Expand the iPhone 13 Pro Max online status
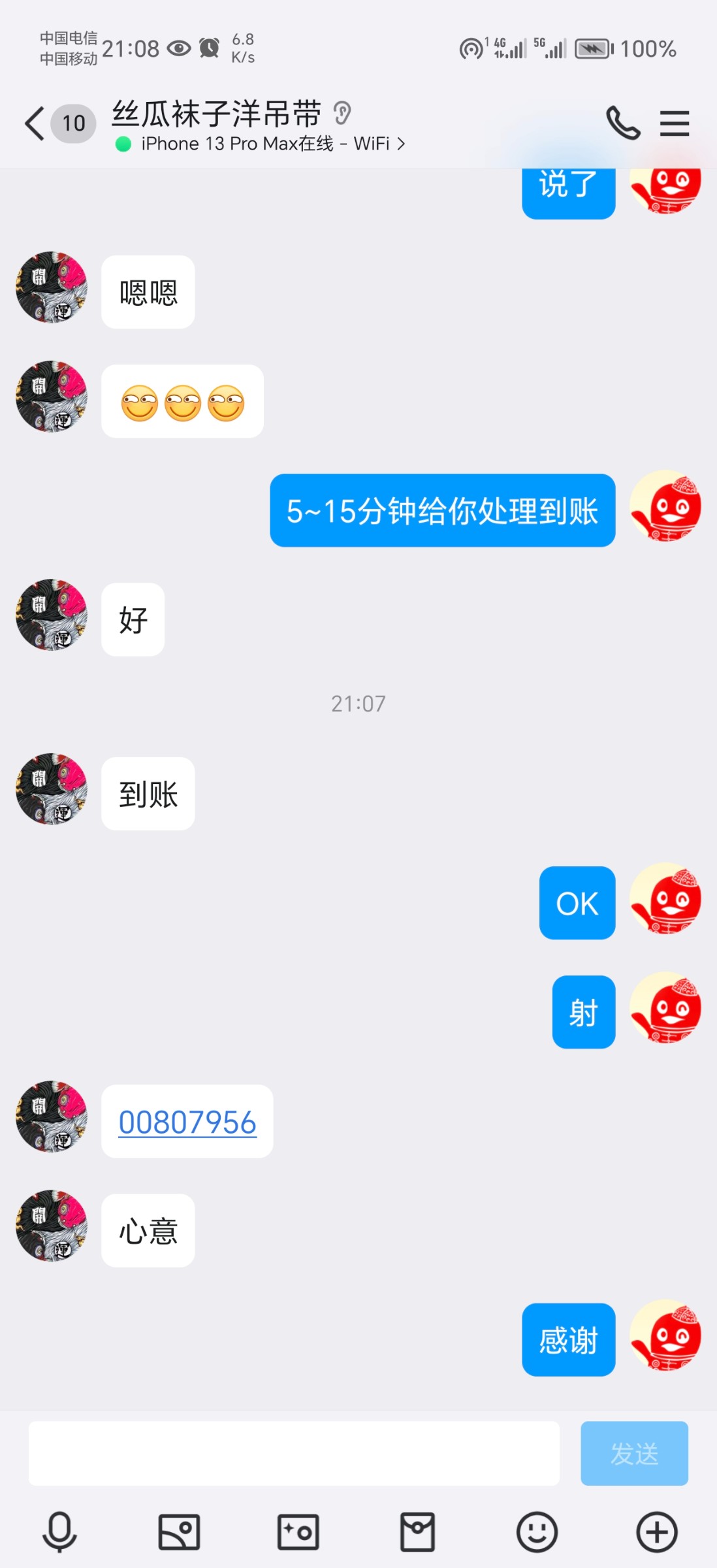This screenshot has height=1568, width=717. 261,143
